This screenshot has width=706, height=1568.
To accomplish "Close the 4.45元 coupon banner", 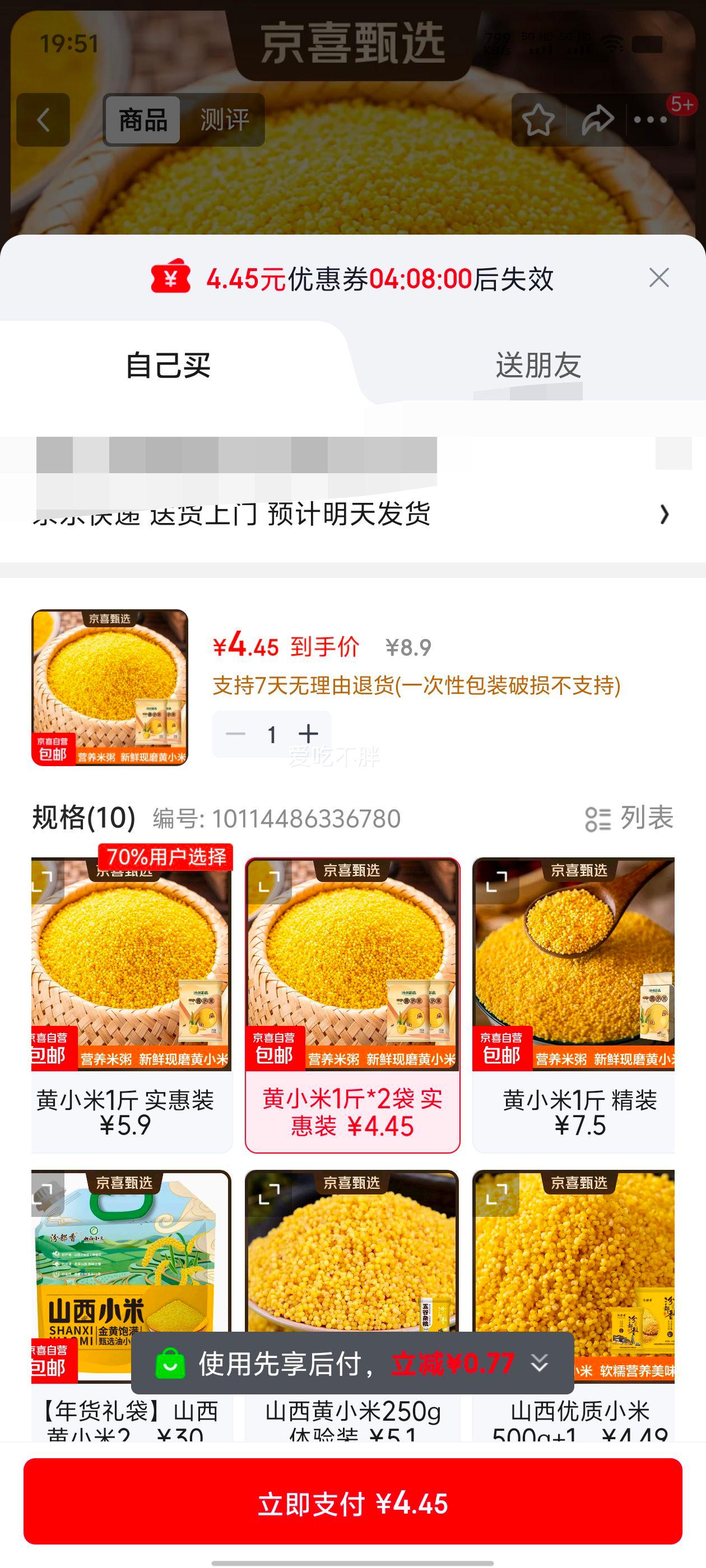I will tap(658, 278).
